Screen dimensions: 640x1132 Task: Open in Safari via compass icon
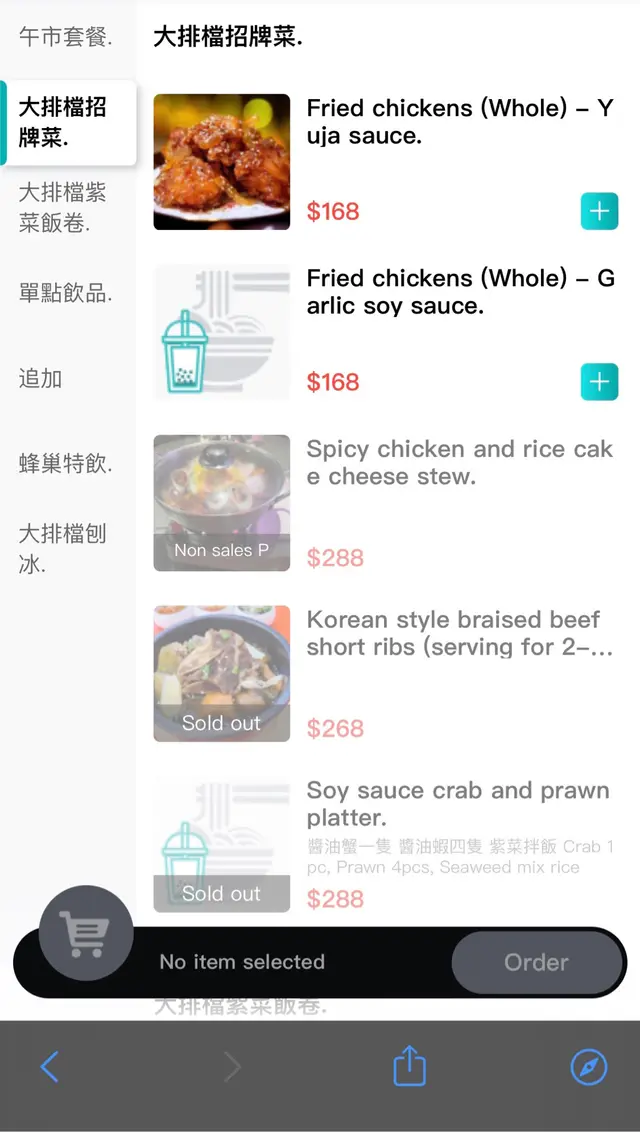tap(588, 1067)
